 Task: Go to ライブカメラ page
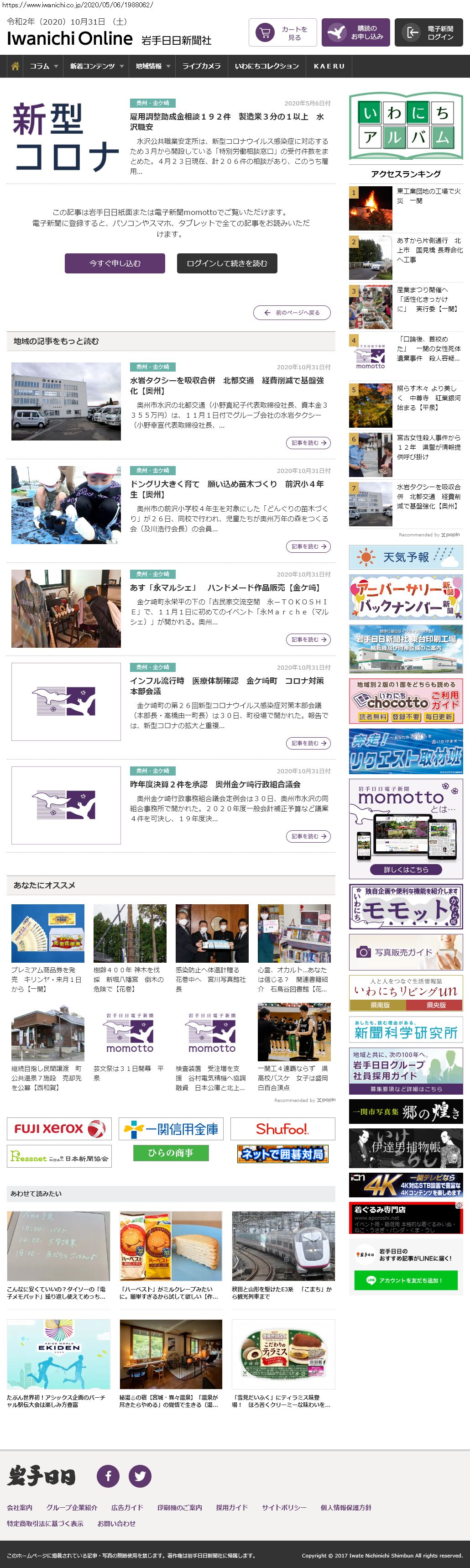click(x=202, y=66)
